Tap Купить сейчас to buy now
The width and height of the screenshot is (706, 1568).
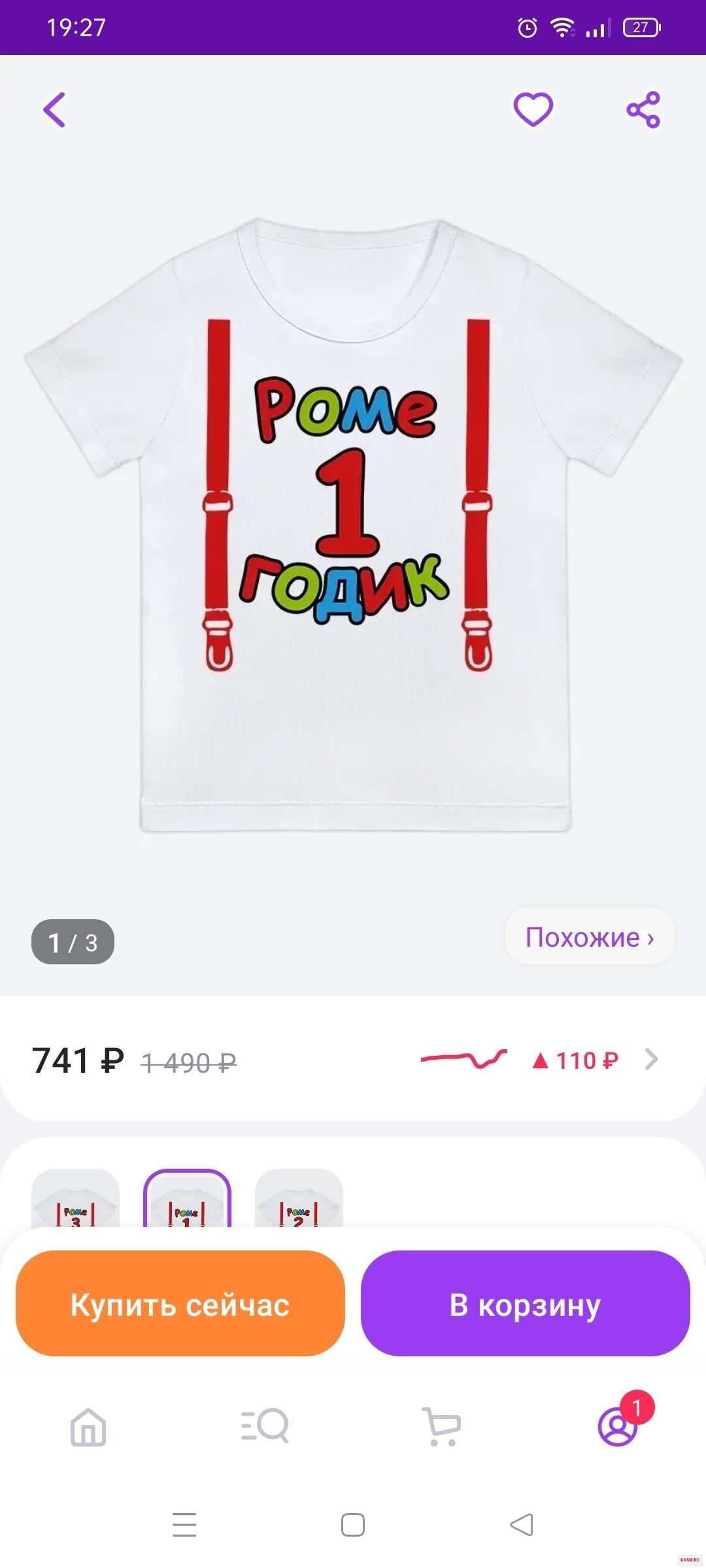[x=180, y=1305]
